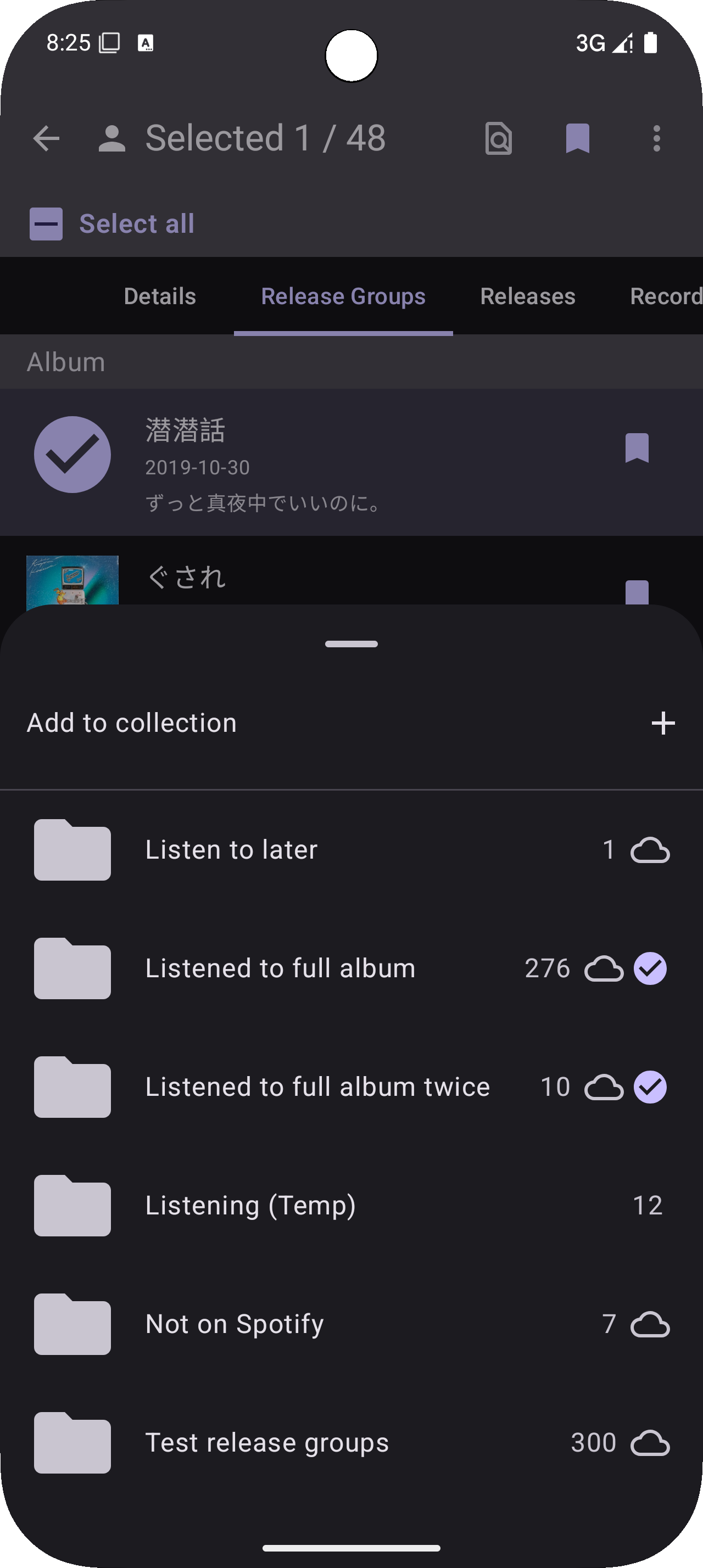
Task: Open the cover art lookup icon
Action: pyautogui.click(x=499, y=139)
